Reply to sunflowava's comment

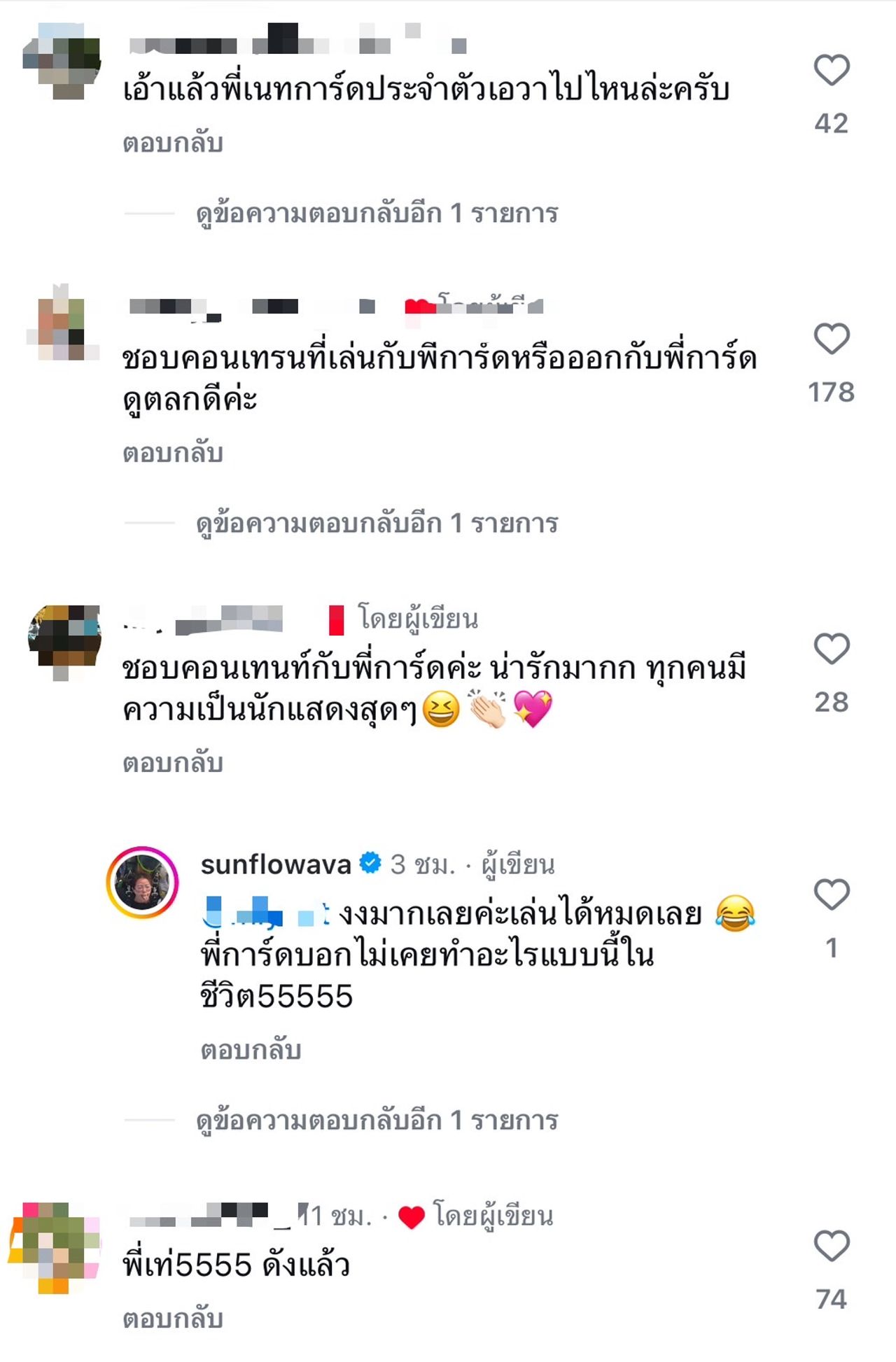pyautogui.click(x=251, y=1050)
